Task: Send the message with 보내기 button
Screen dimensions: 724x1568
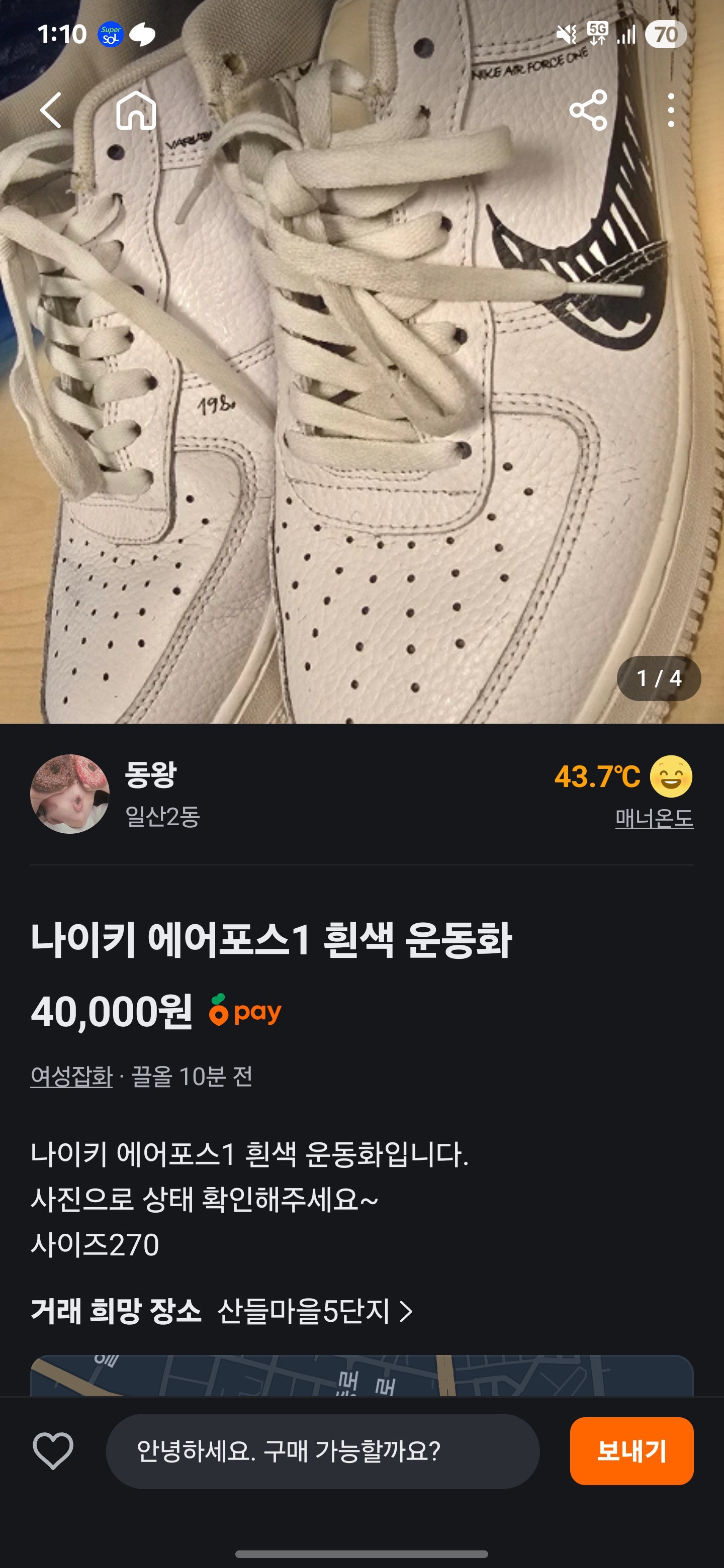Action: click(x=631, y=1450)
